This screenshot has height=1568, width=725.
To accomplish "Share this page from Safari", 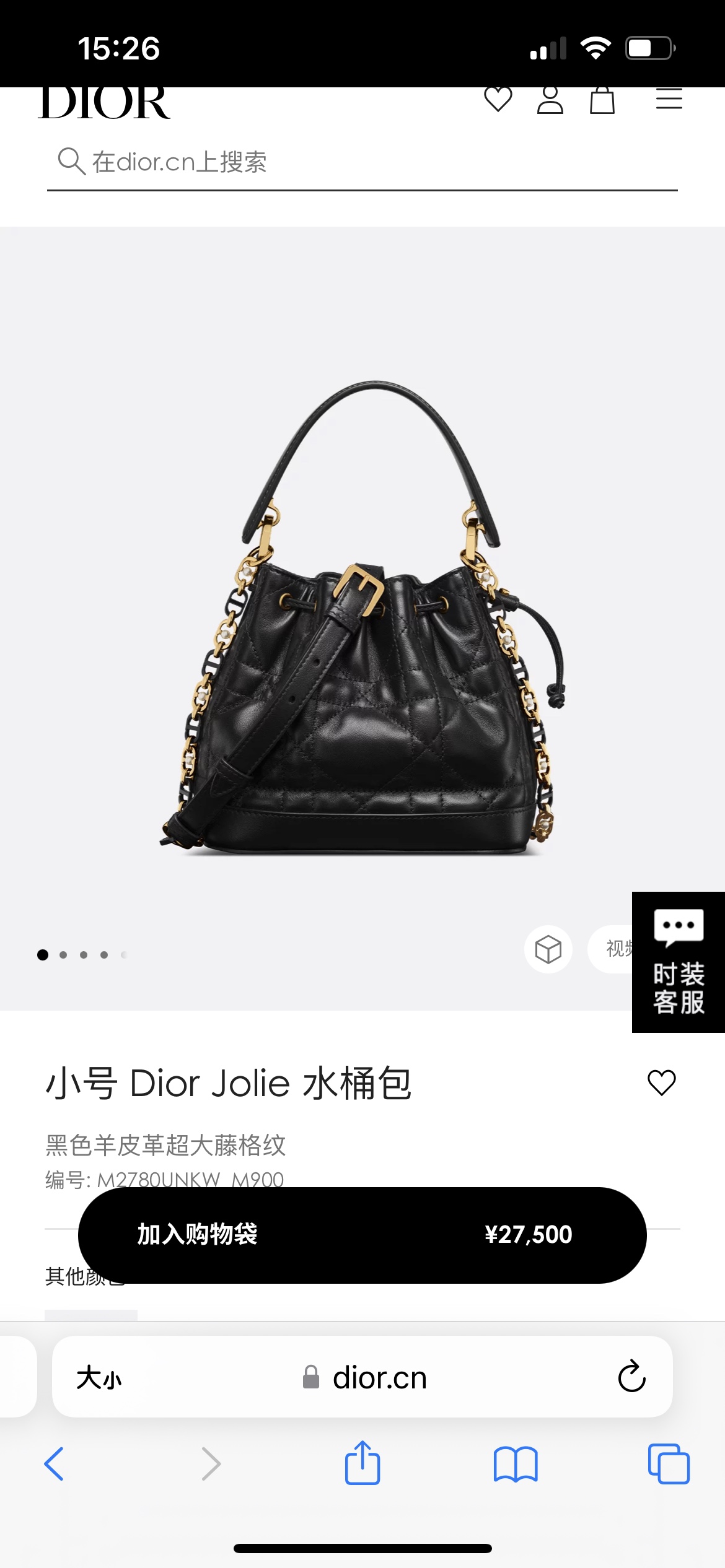I will 362,1463.
